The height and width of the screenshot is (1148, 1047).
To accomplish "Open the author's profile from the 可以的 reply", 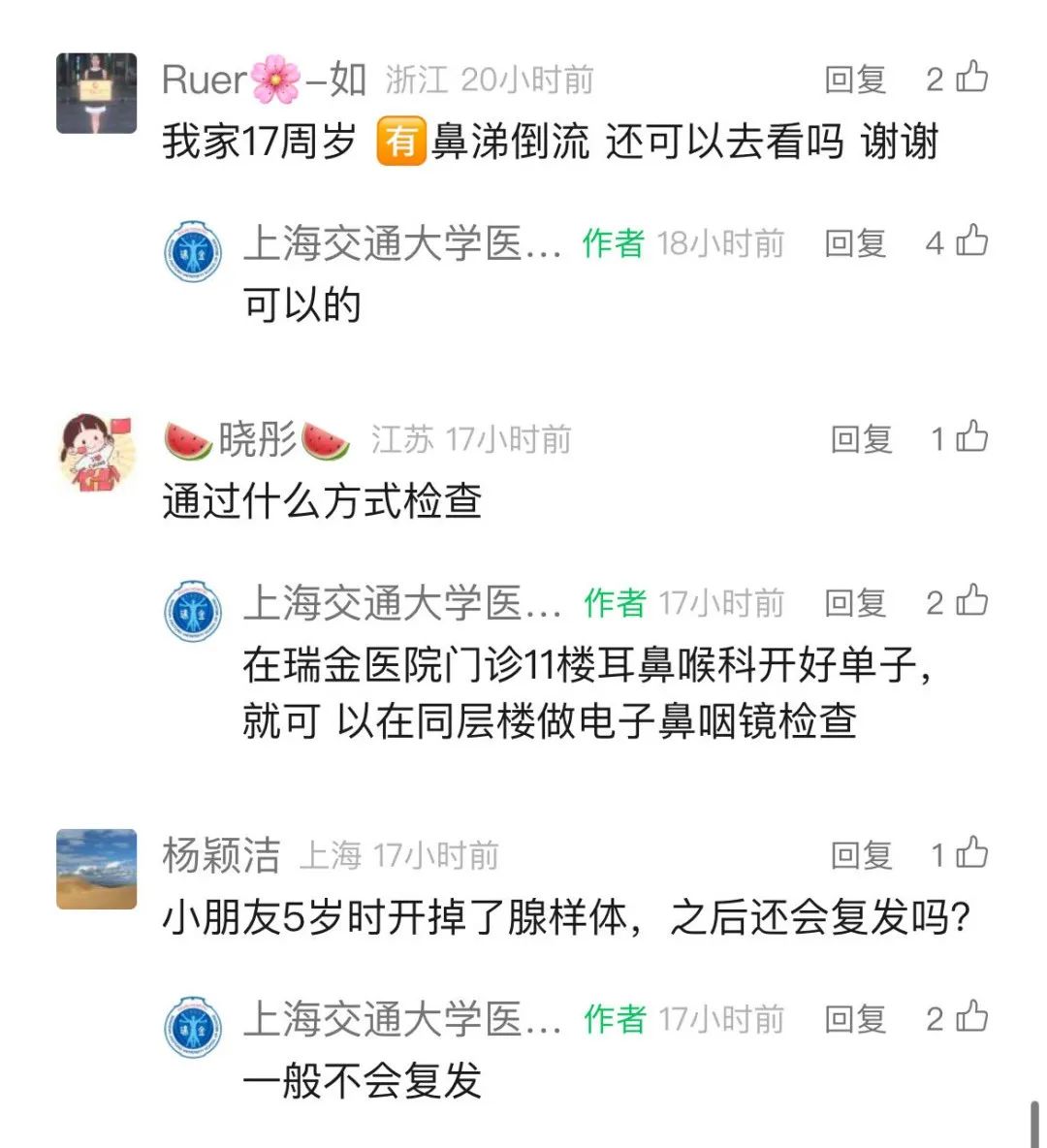I will tap(194, 252).
